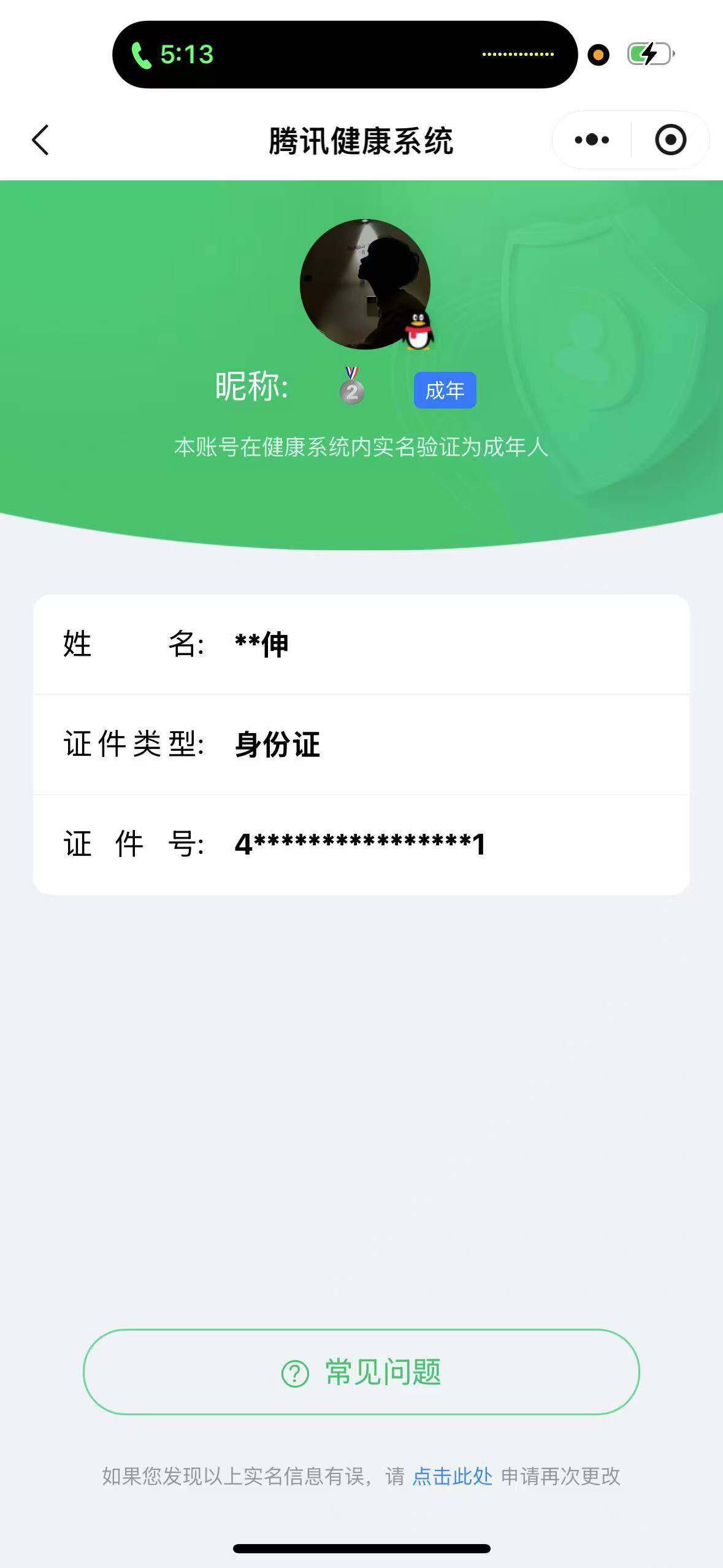Screen dimensions: 723x1568
Task: Tap the back arrow at top left
Action: coord(39,140)
